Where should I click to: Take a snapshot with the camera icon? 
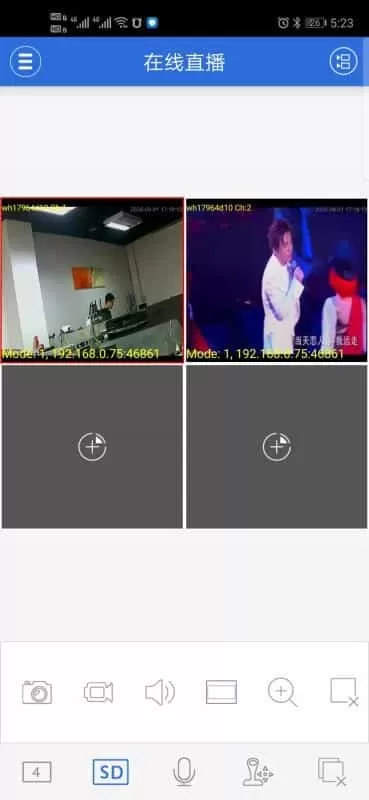37,692
